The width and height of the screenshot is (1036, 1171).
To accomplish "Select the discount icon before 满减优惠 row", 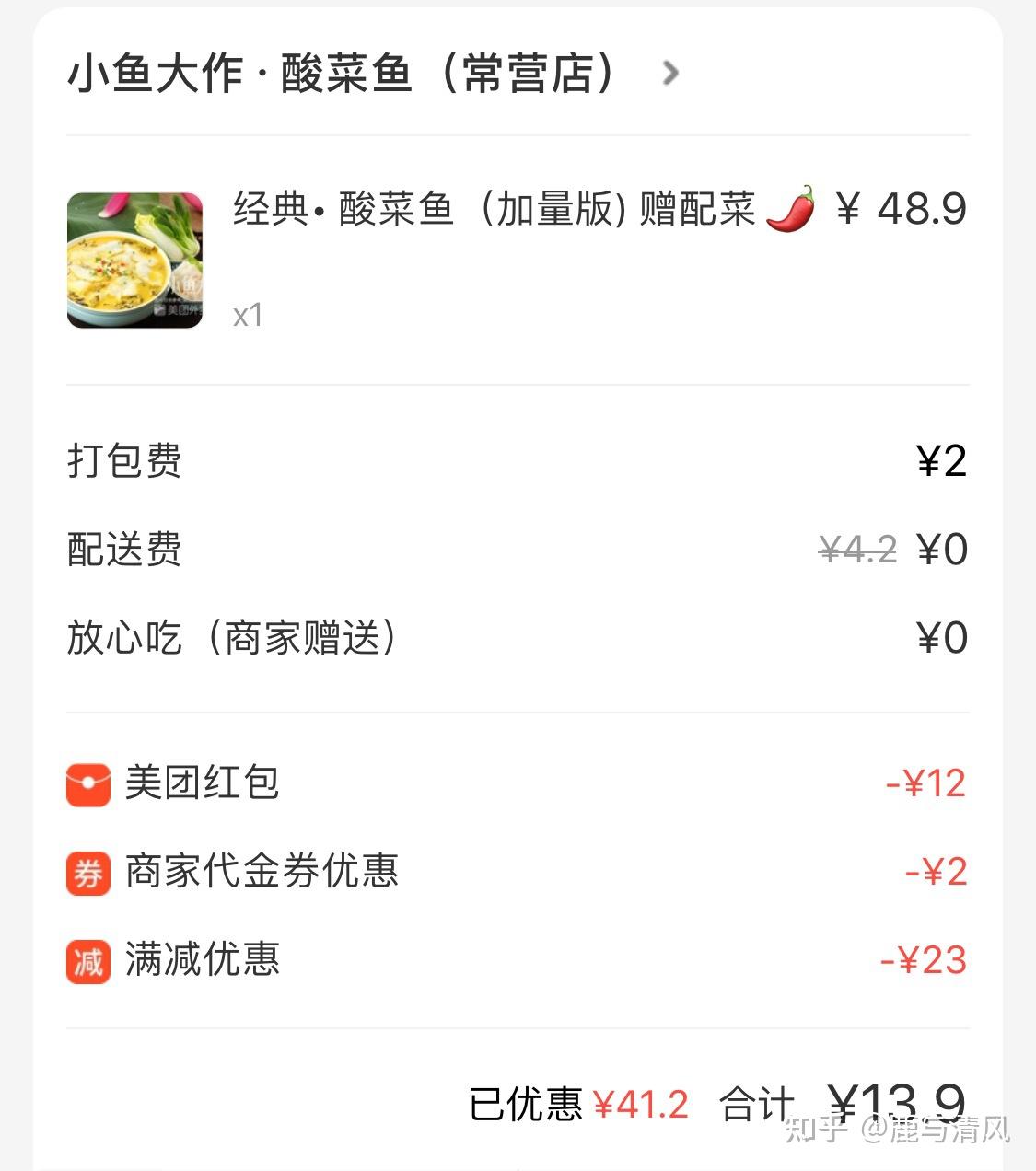I will tap(87, 959).
